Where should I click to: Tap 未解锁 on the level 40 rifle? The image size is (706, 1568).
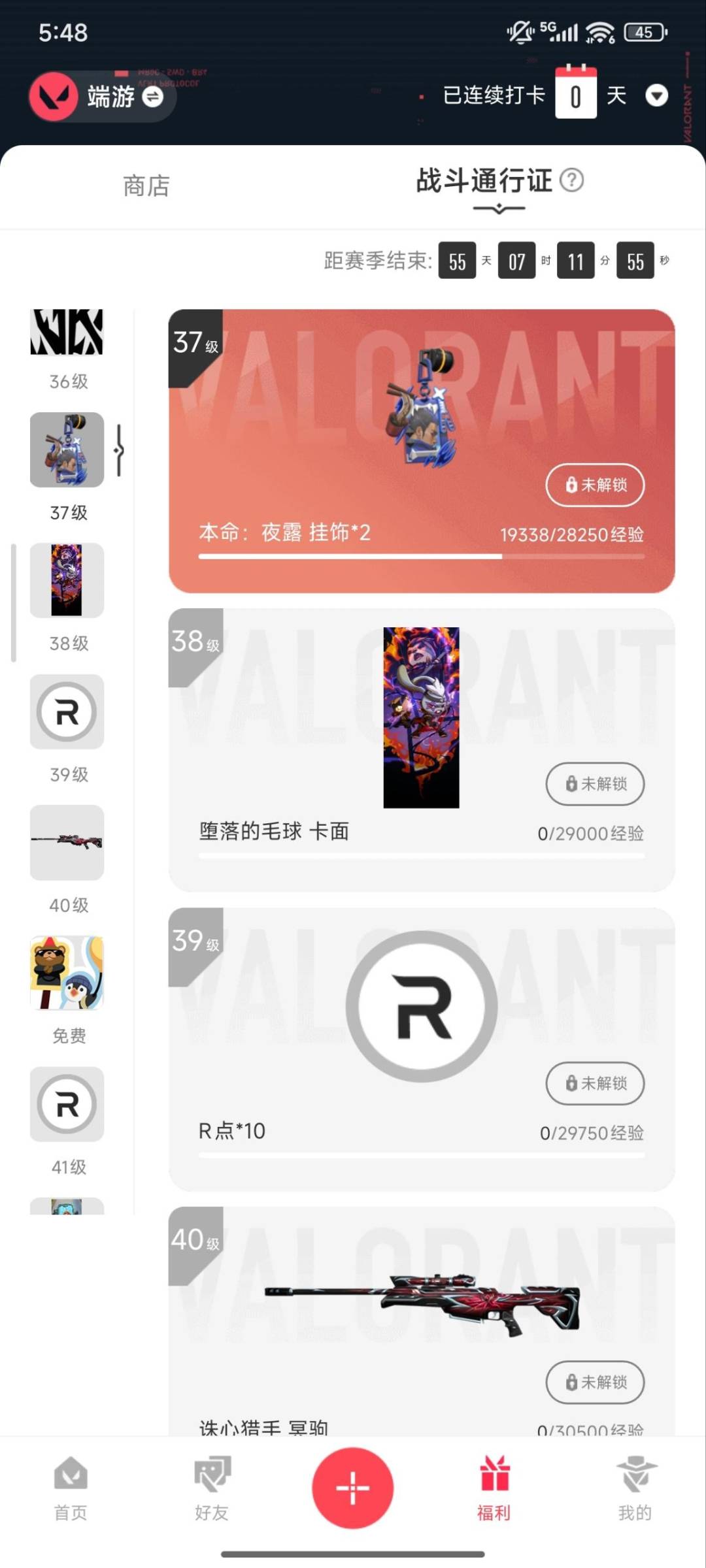click(x=595, y=1382)
